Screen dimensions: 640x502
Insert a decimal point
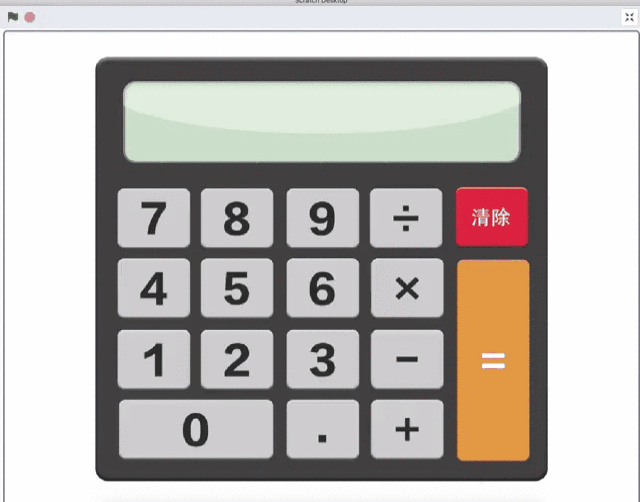(x=322, y=429)
